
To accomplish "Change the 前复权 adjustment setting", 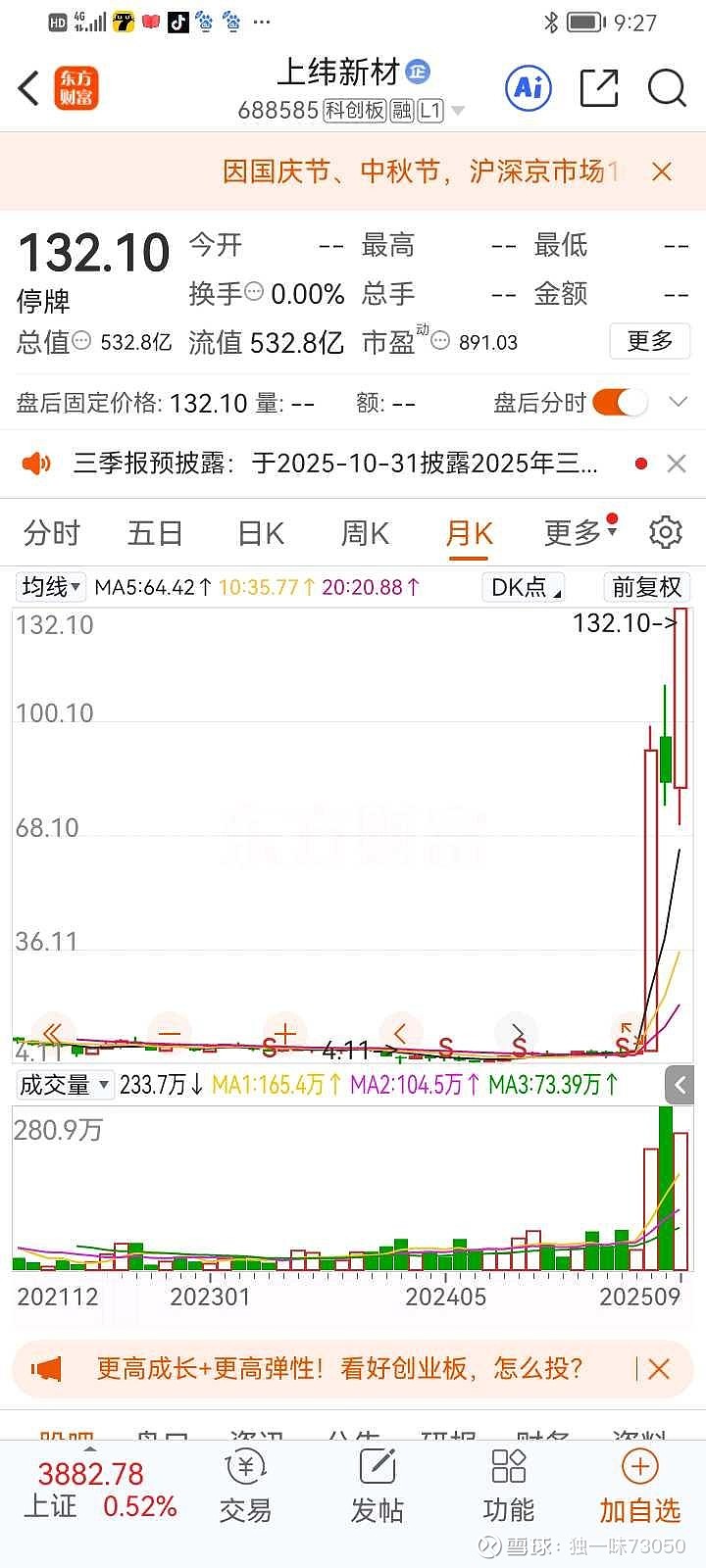I will tap(646, 587).
